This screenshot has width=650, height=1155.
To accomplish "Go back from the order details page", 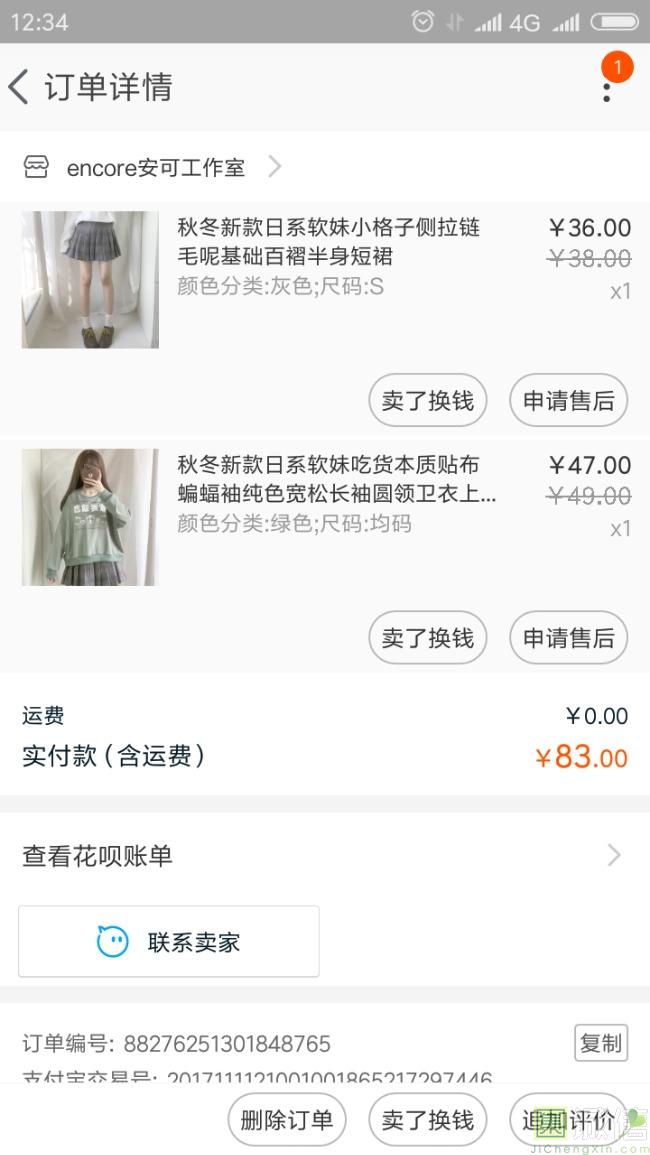I will [x=20, y=87].
